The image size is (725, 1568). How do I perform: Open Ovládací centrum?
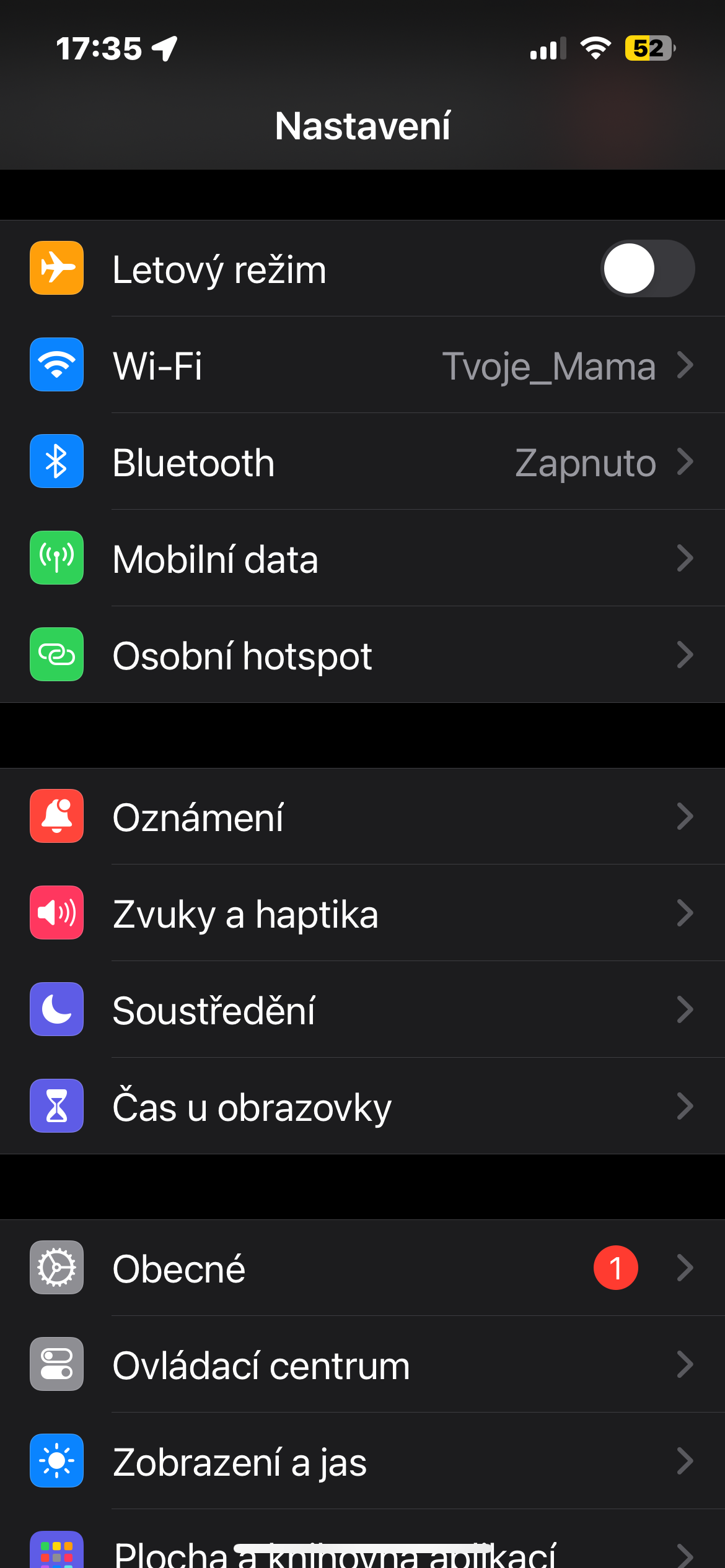(x=362, y=1364)
